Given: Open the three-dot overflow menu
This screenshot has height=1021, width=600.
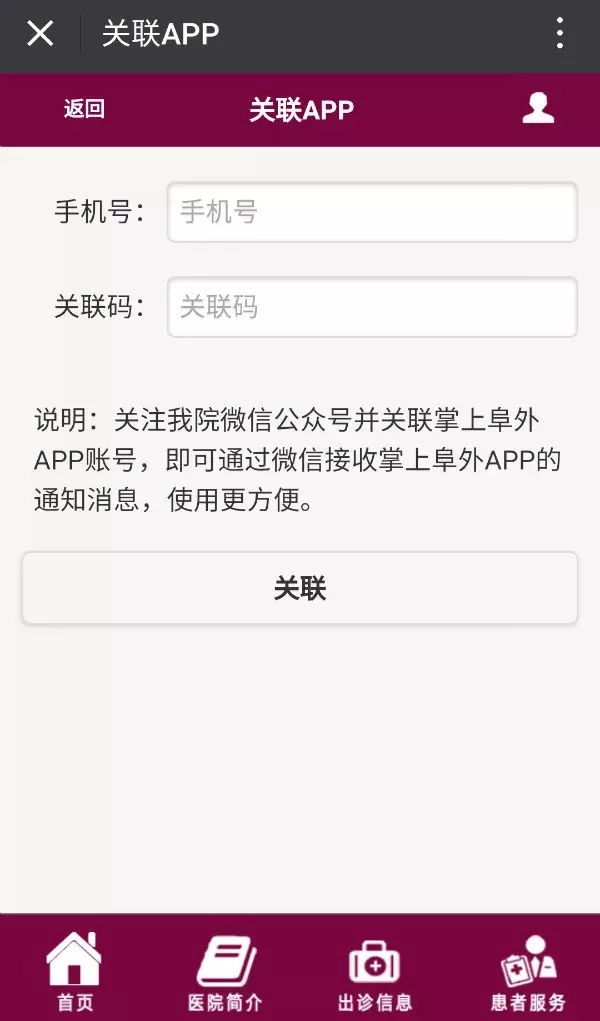Looking at the screenshot, I should (559, 34).
